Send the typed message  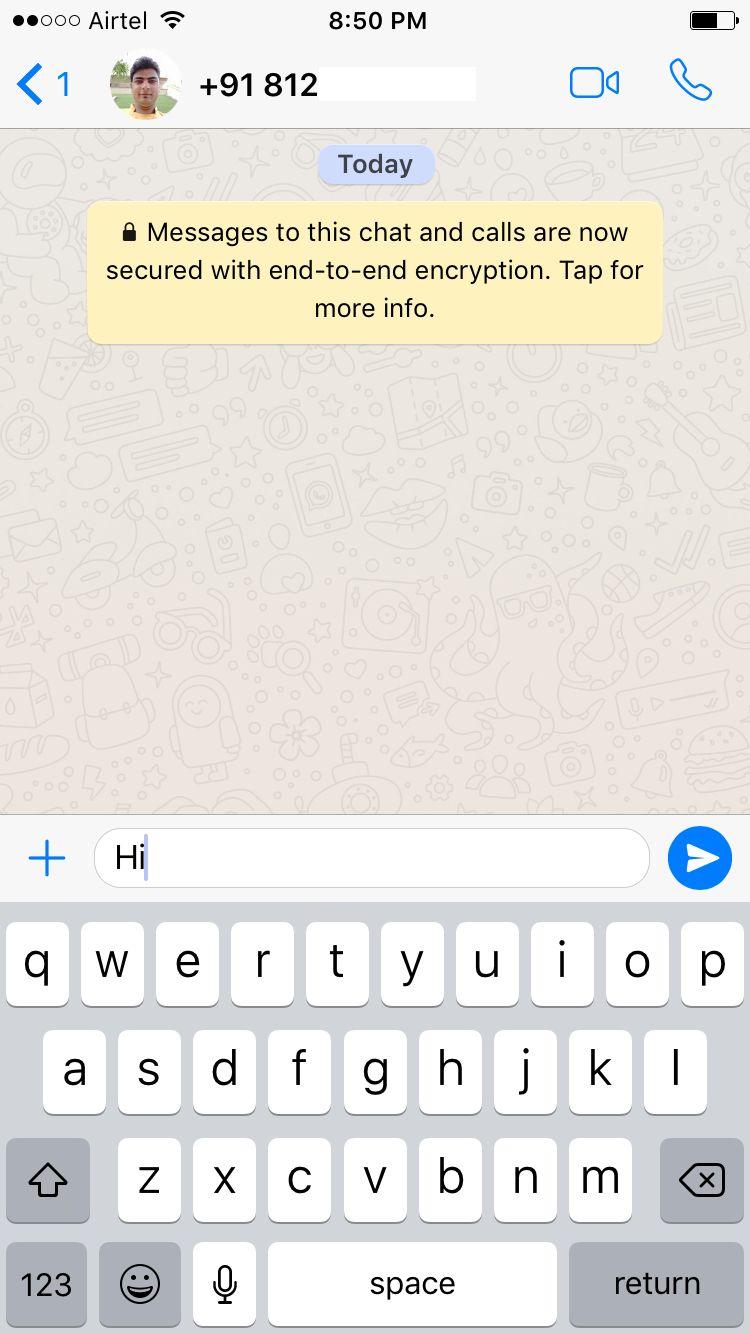click(x=700, y=858)
